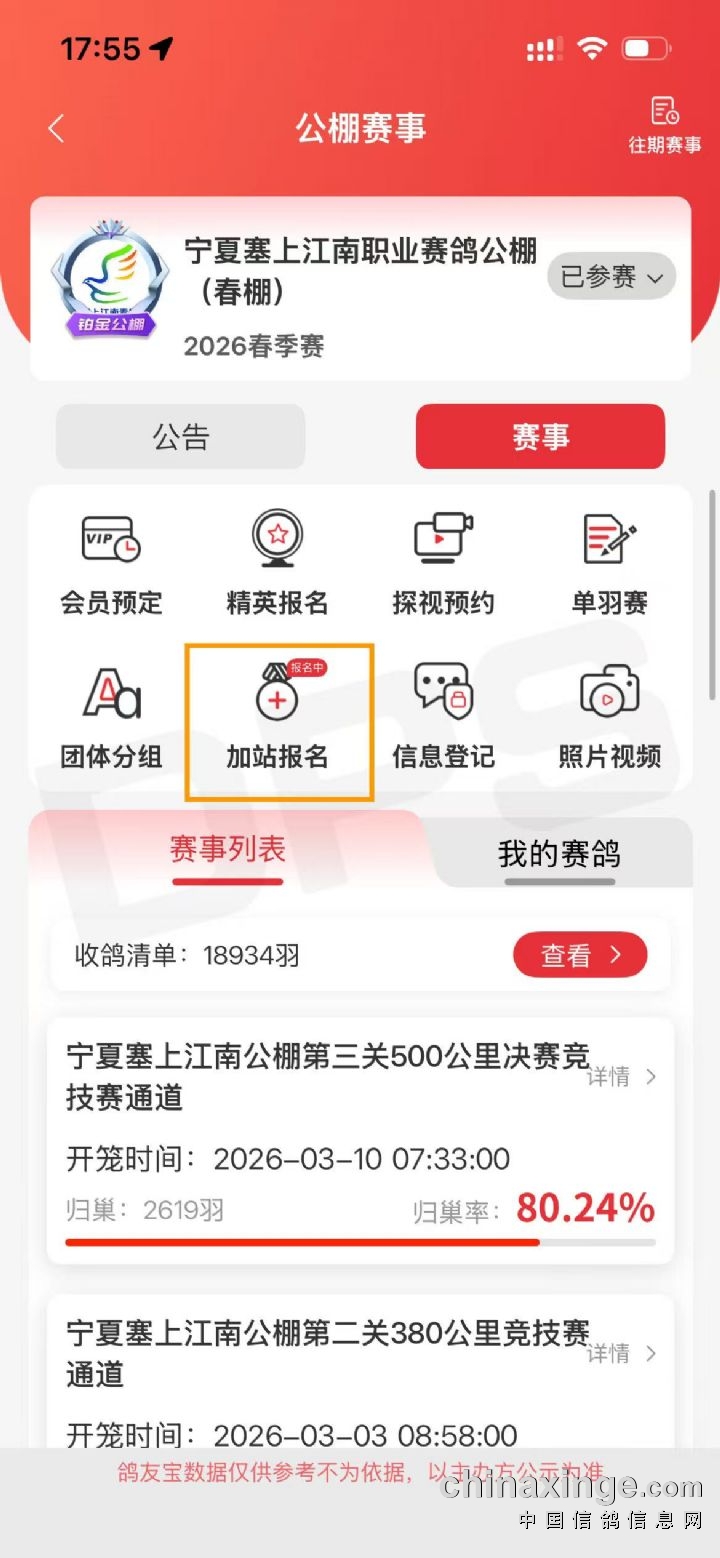Expand the 已参赛 dropdown
Screen dimensions: 720x1558
pos(611,276)
